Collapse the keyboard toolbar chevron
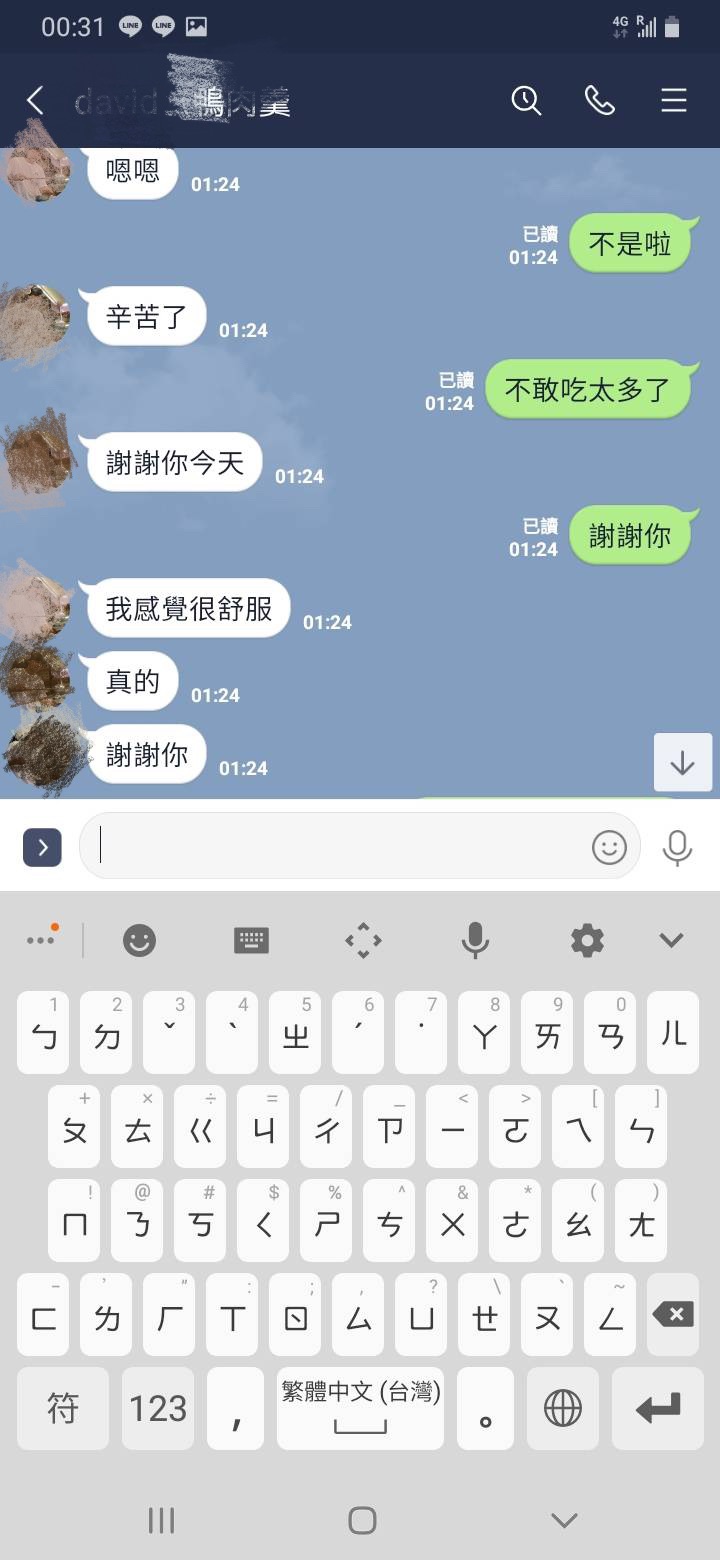 (671, 940)
